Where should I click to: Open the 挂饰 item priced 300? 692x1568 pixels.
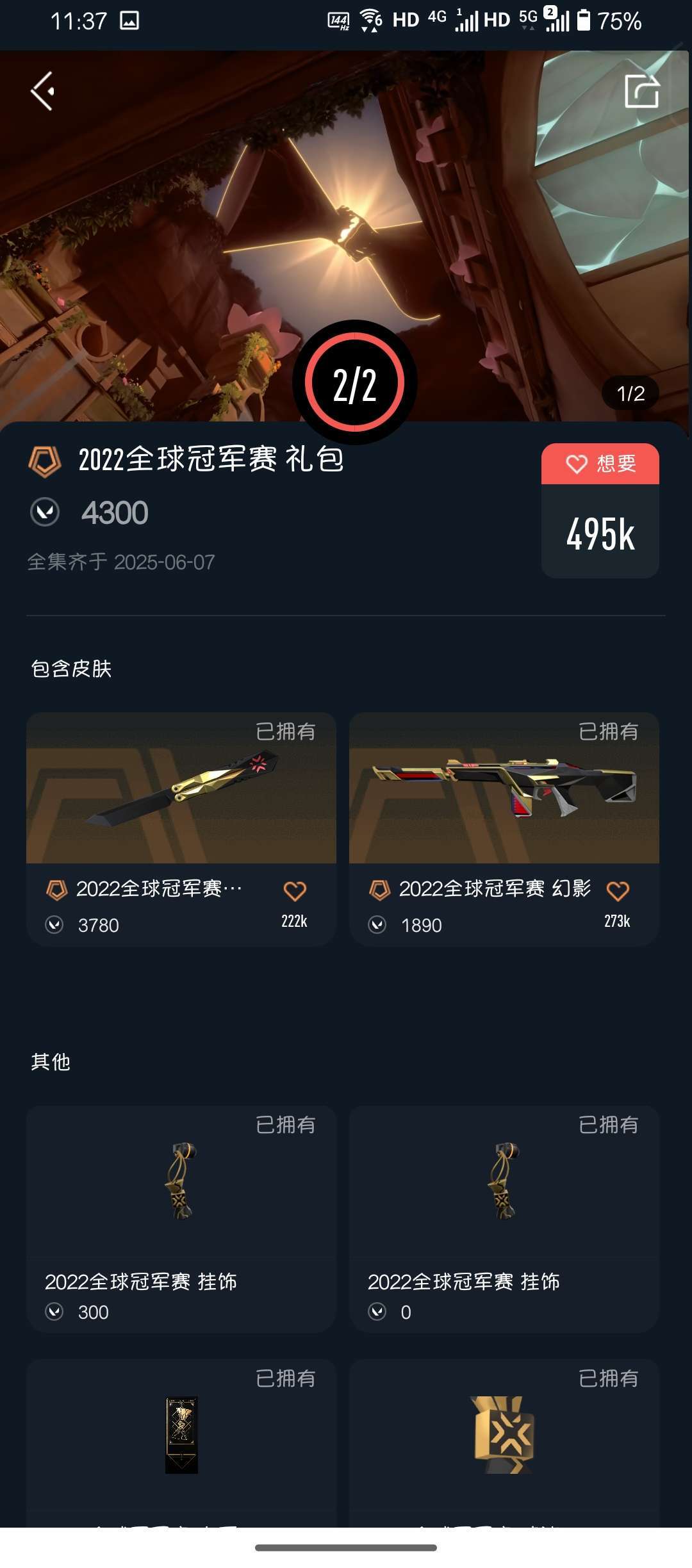[x=181, y=1217]
